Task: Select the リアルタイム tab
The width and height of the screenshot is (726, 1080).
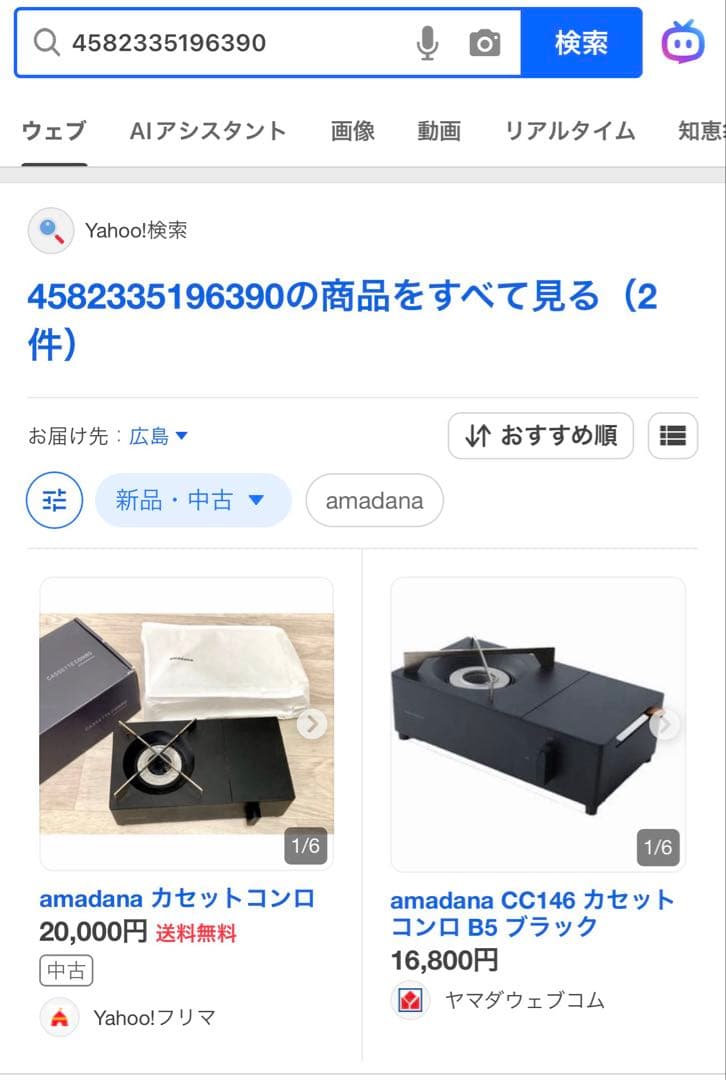Action: [x=569, y=131]
